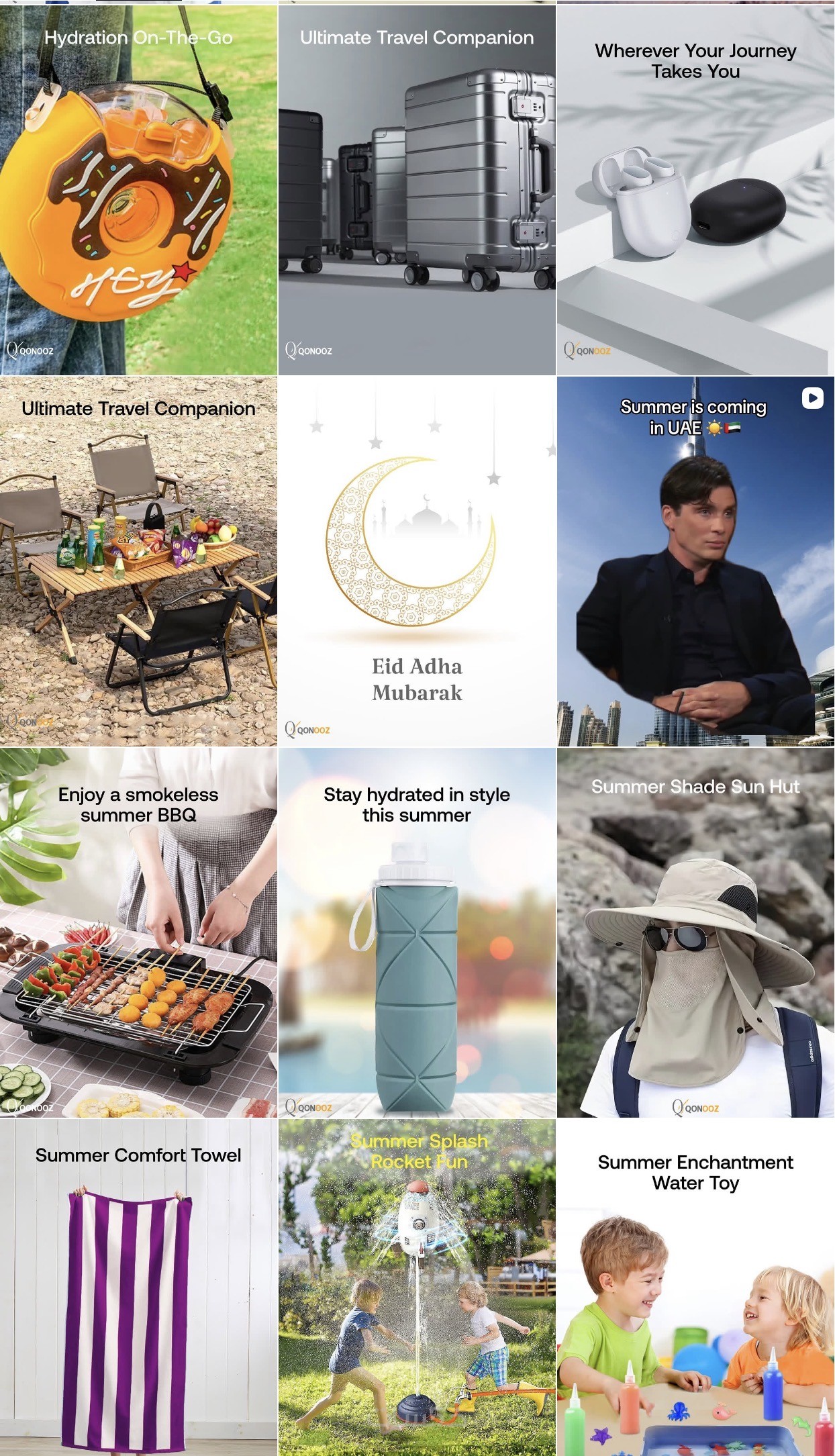Image resolution: width=835 pixels, height=1456 pixels.
Task: Open the Summer Comfort Towel post
Action: [x=138, y=1288]
